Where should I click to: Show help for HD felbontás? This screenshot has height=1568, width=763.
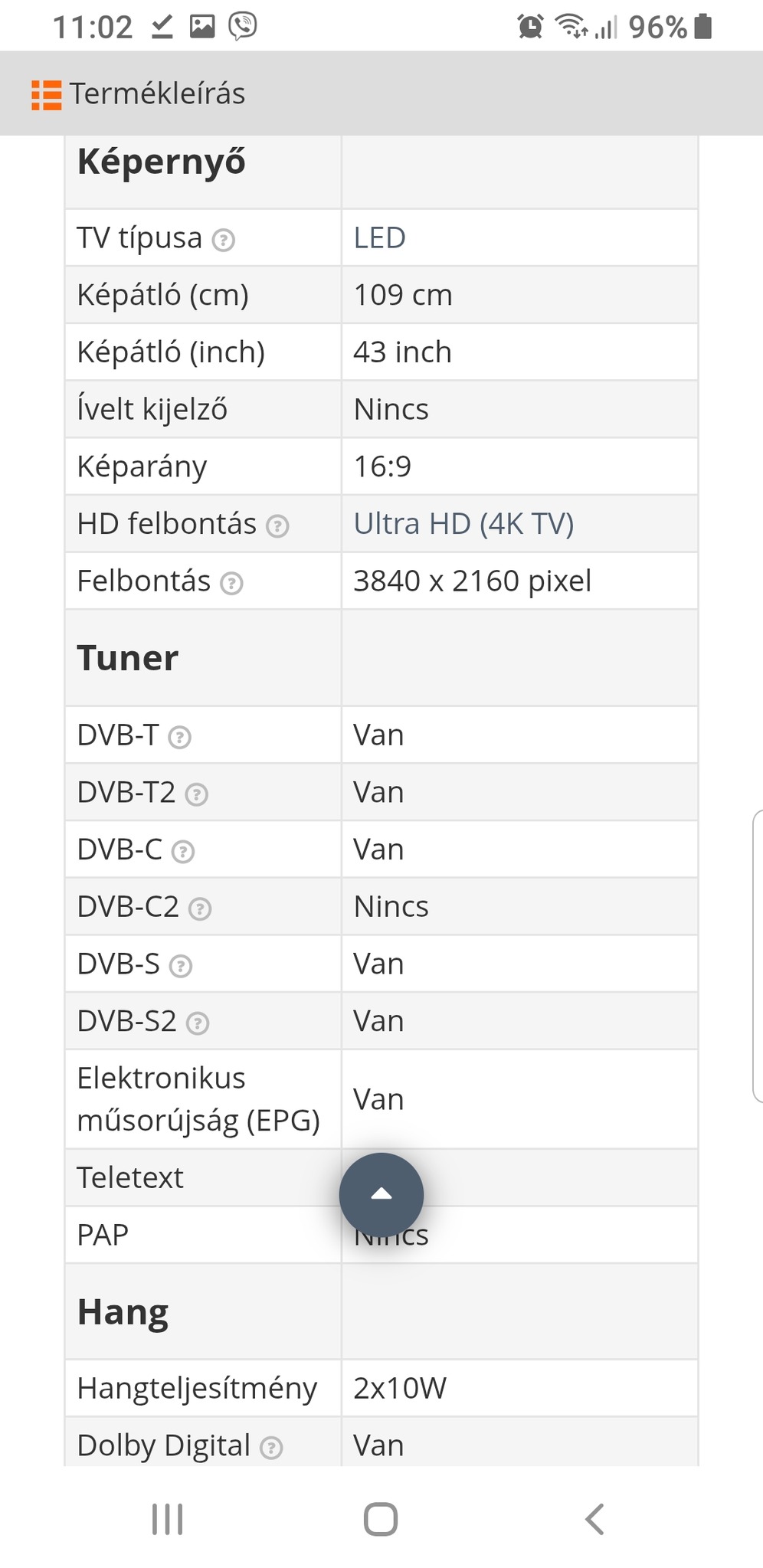point(277,526)
